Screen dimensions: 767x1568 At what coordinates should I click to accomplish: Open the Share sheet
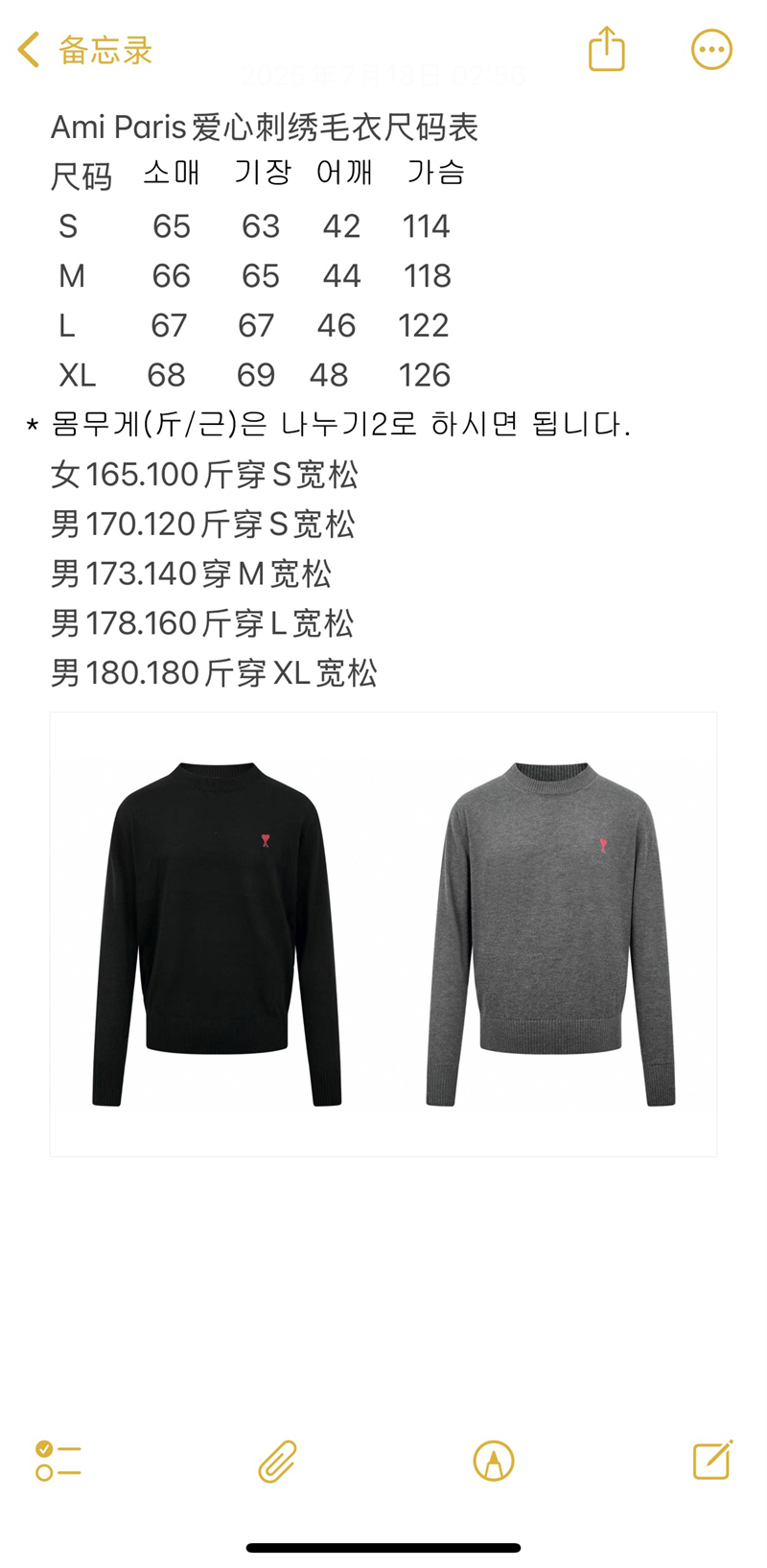click(605, 48)
